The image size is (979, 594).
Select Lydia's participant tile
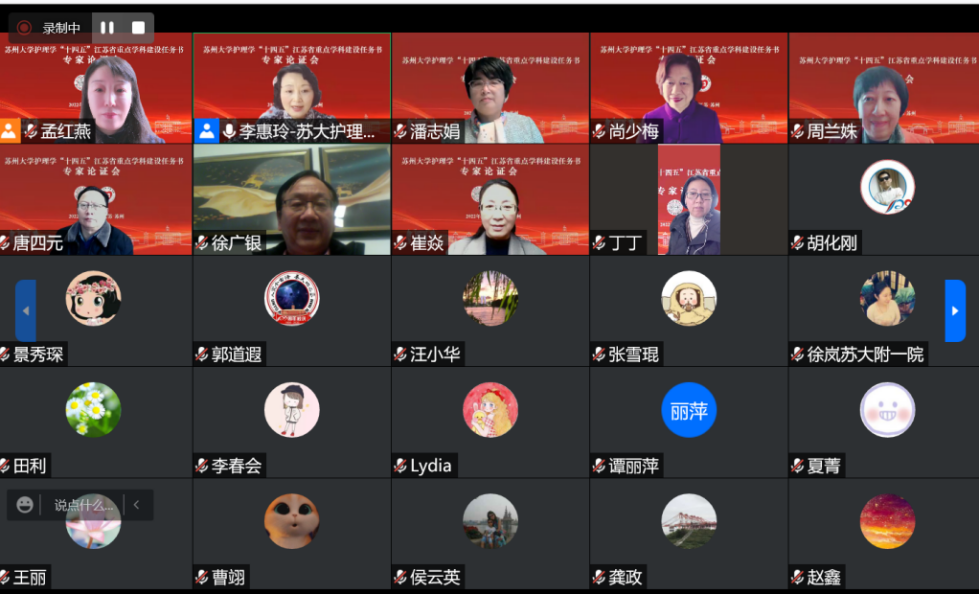[x=489, y=421]
